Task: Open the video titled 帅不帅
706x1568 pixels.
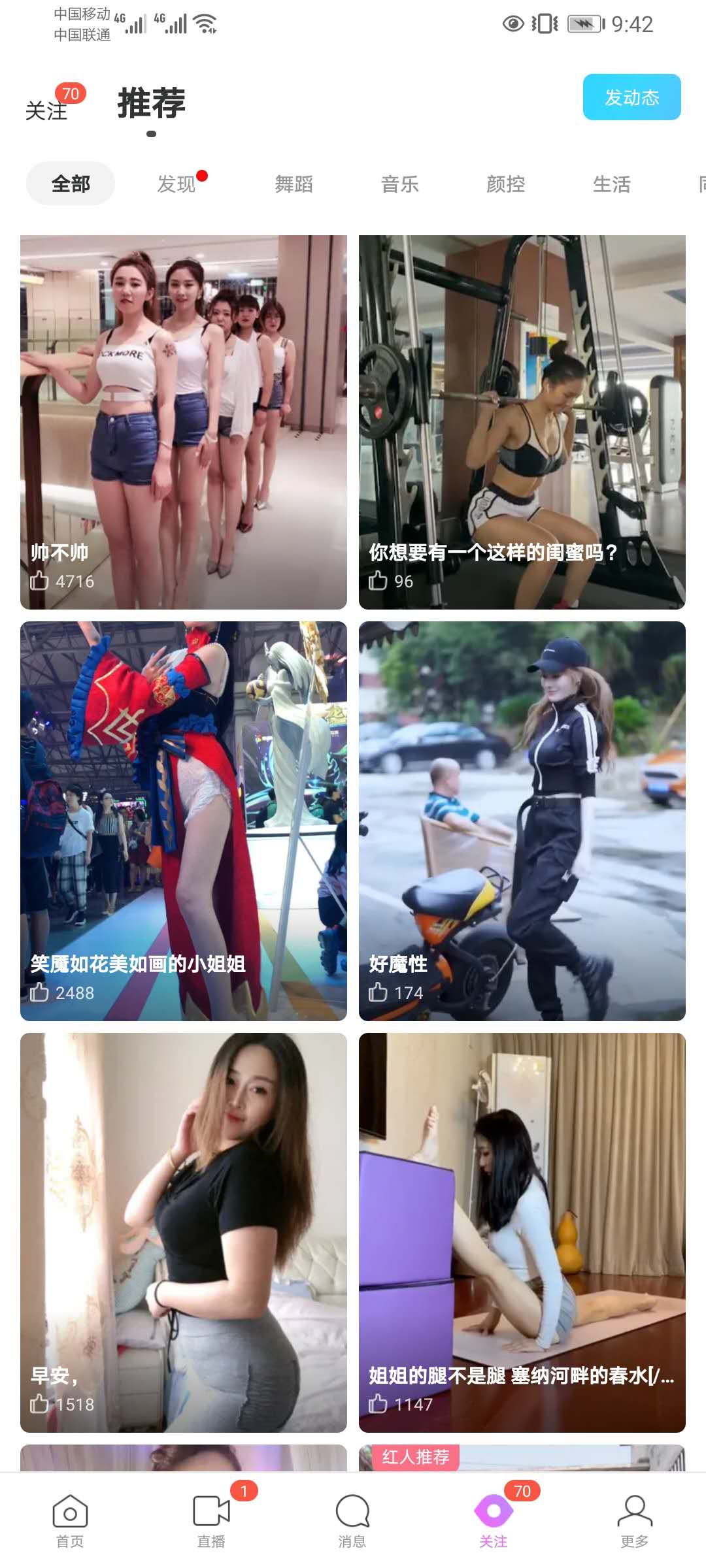Action: (184, 422)
